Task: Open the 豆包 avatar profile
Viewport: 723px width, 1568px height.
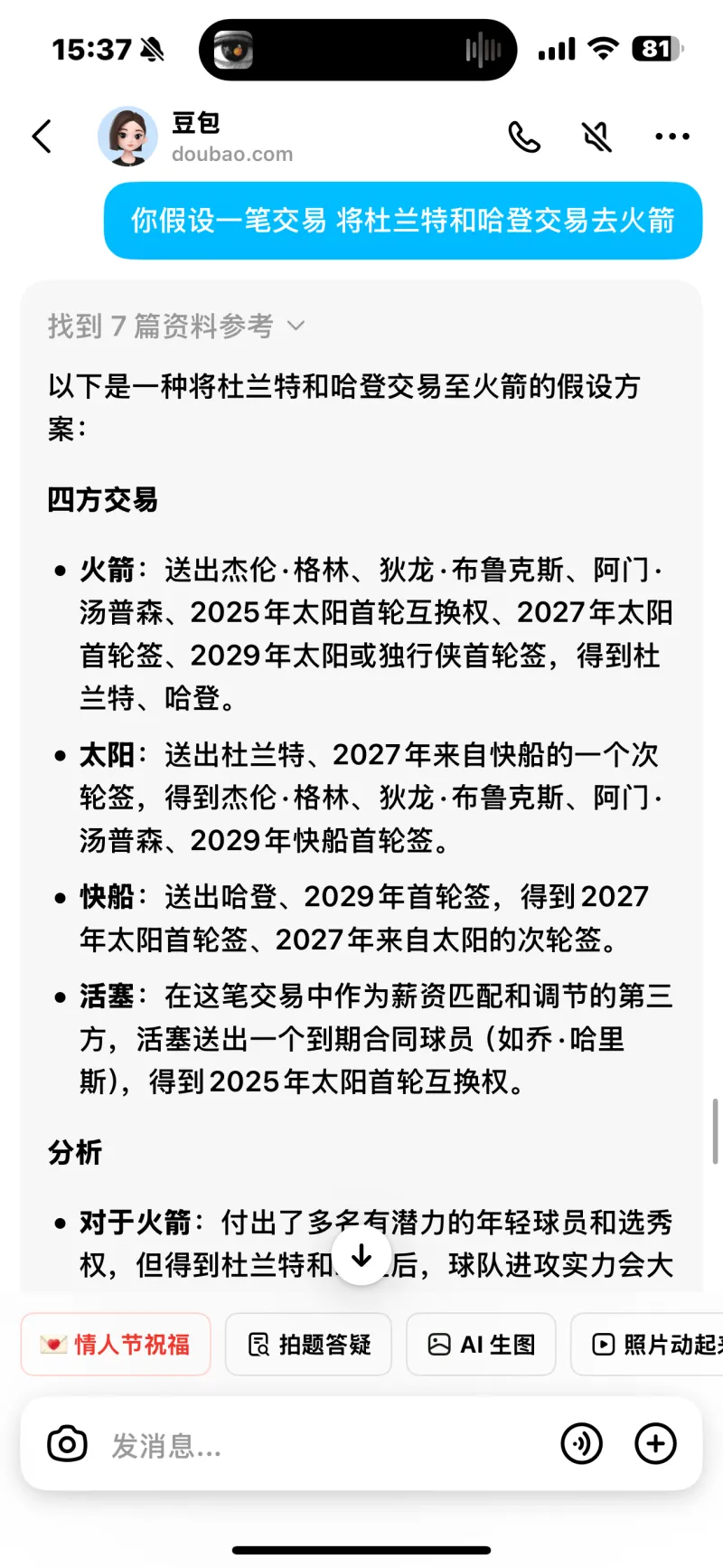Action: coord(127,137)
